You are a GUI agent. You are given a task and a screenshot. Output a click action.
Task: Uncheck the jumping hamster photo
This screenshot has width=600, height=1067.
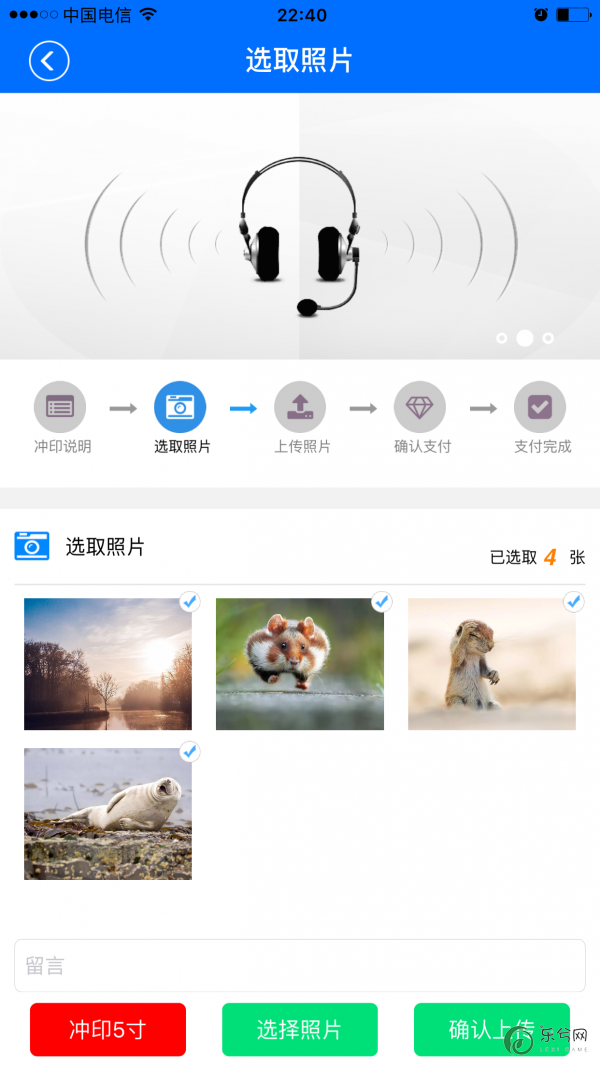point(381,602)
